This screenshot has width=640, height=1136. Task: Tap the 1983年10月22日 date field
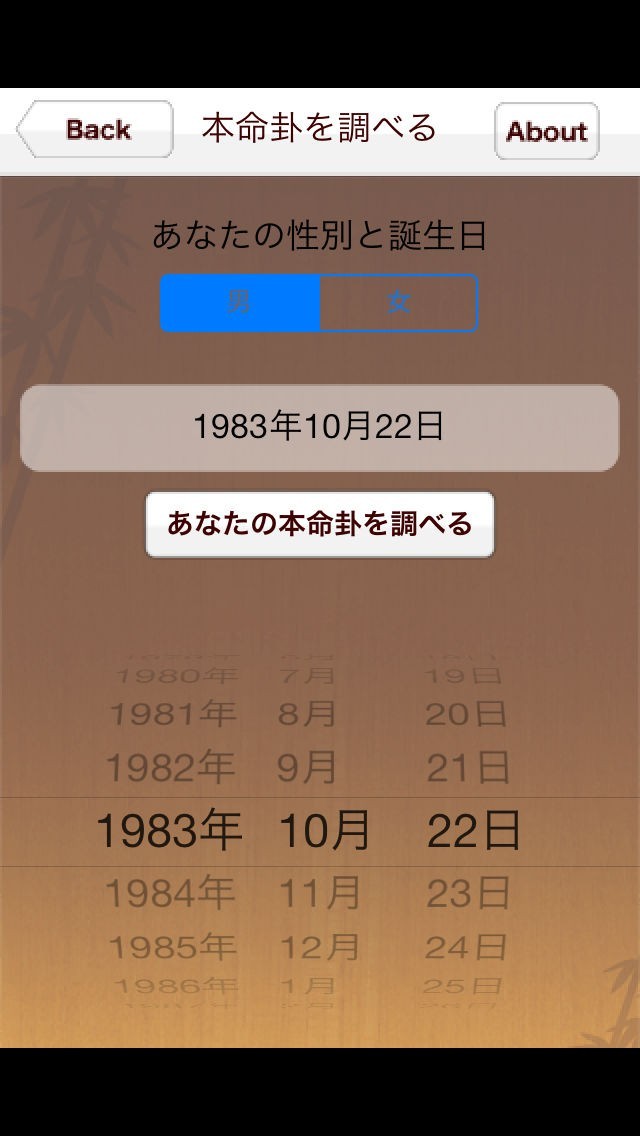(319, 428)
